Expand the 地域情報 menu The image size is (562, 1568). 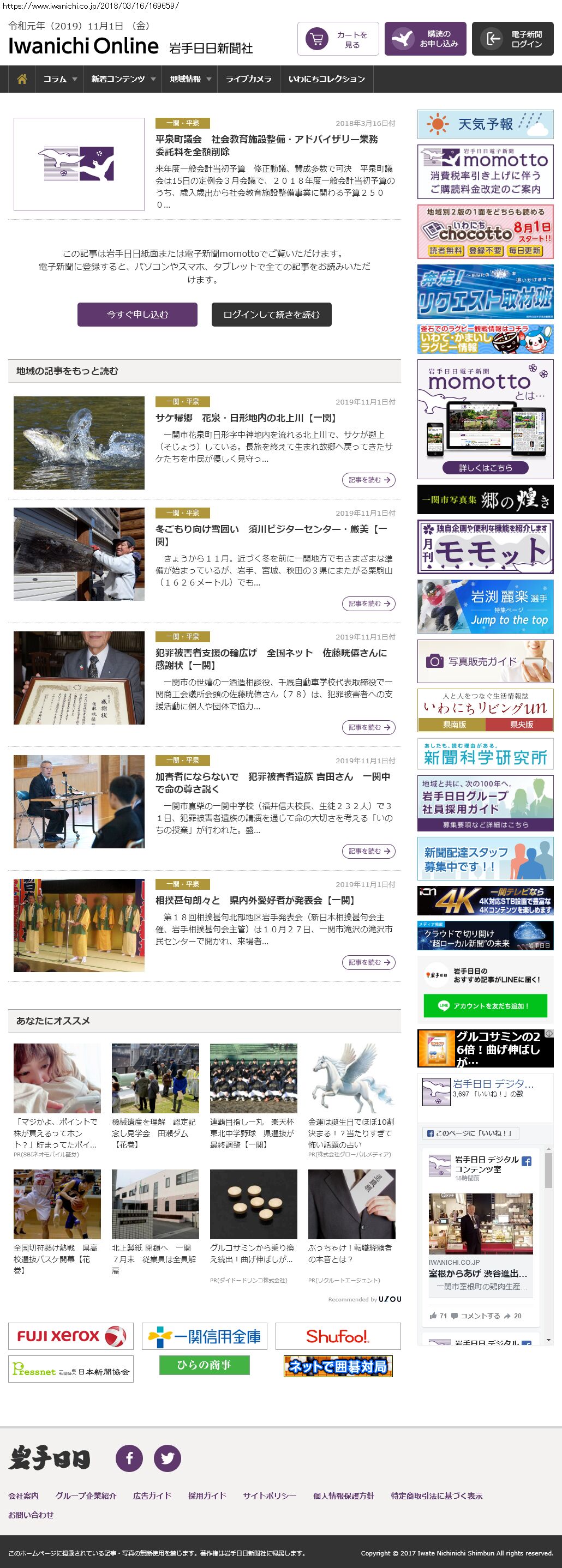pos(190,79)
